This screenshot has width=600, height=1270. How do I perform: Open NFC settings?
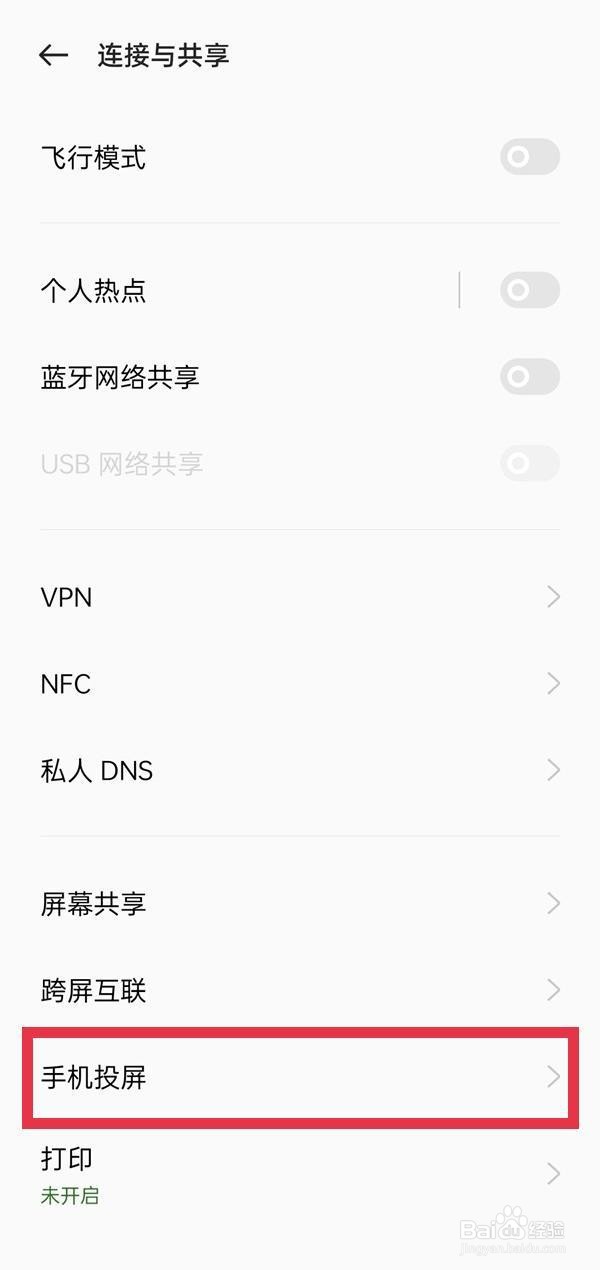(300, 684)
